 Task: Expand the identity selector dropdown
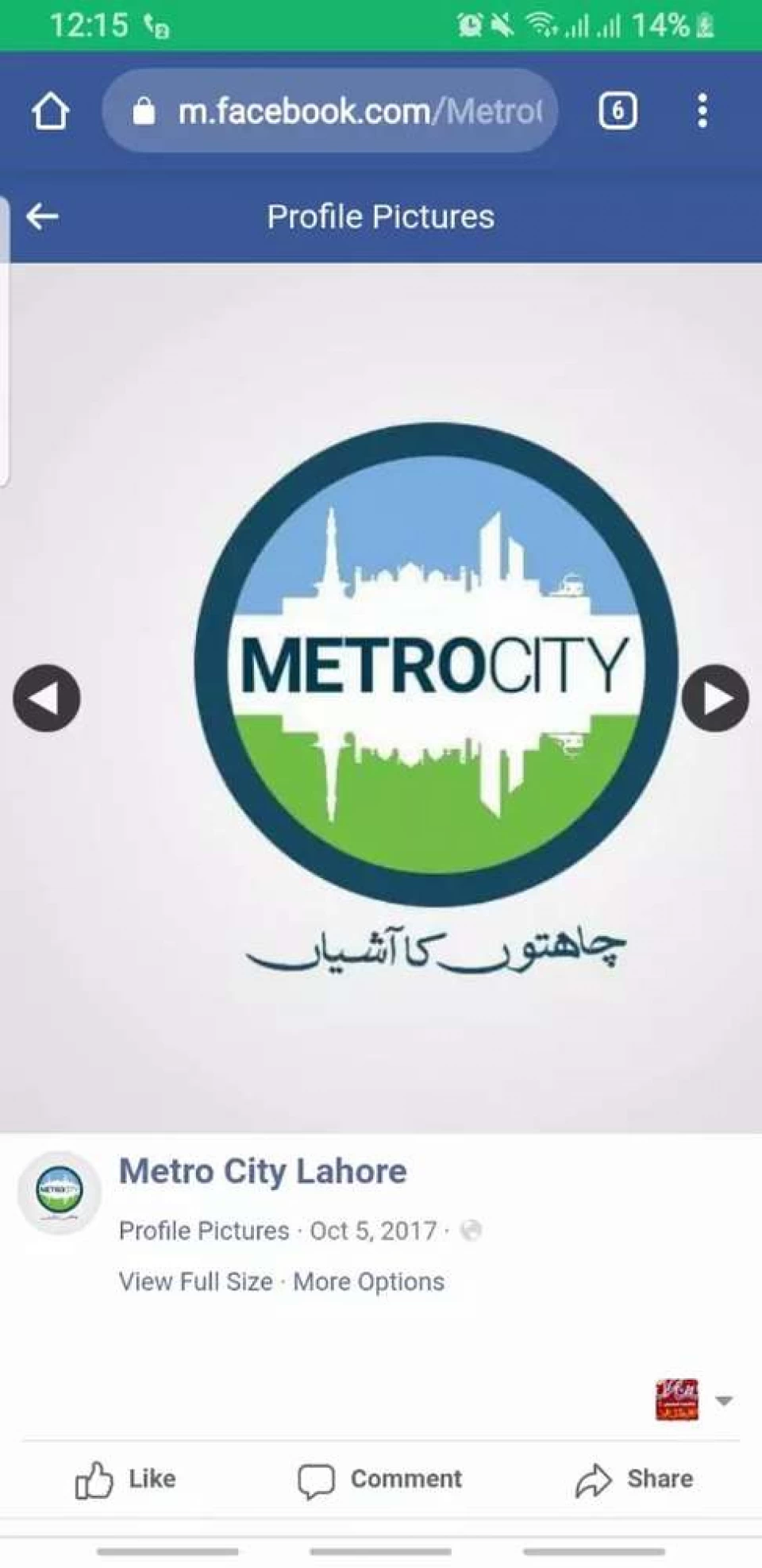(x=722, y=1400)
